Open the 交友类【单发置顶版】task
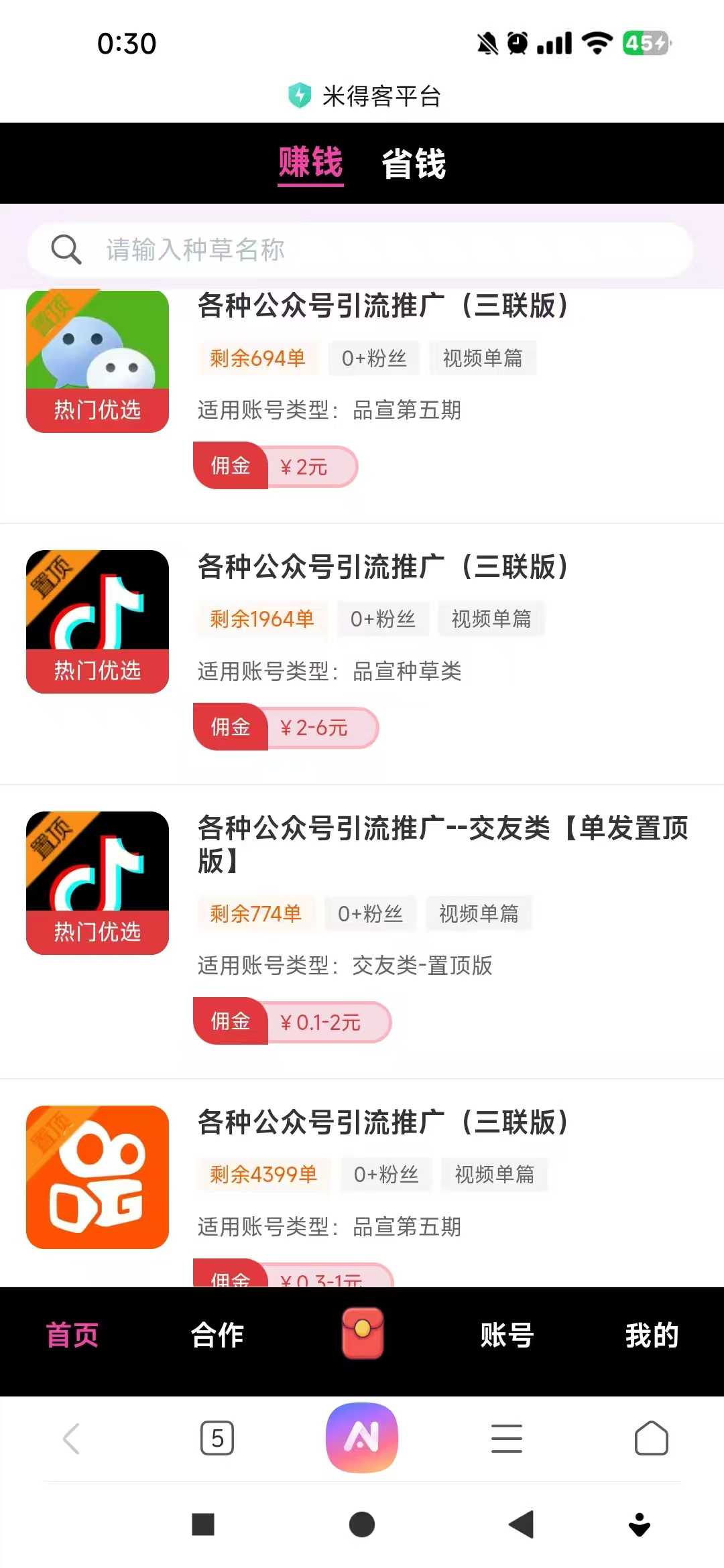This screenshot has height=1568, width=724. [x=362, y=931]
